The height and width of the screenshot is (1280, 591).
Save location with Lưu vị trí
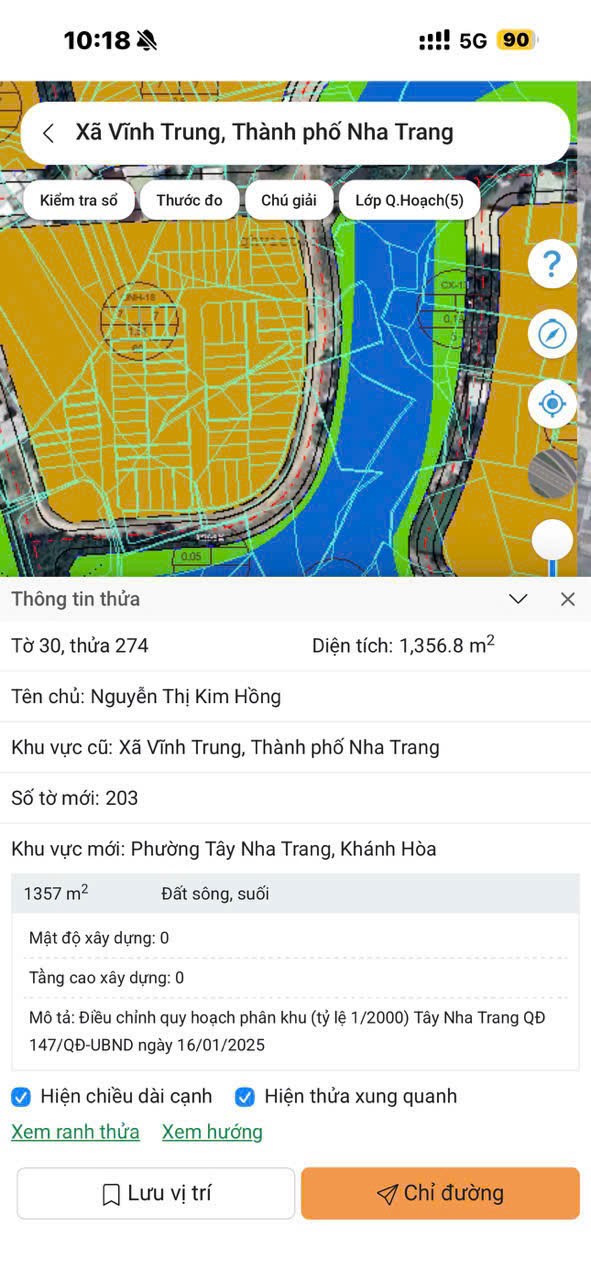(x=156, y=1193)
